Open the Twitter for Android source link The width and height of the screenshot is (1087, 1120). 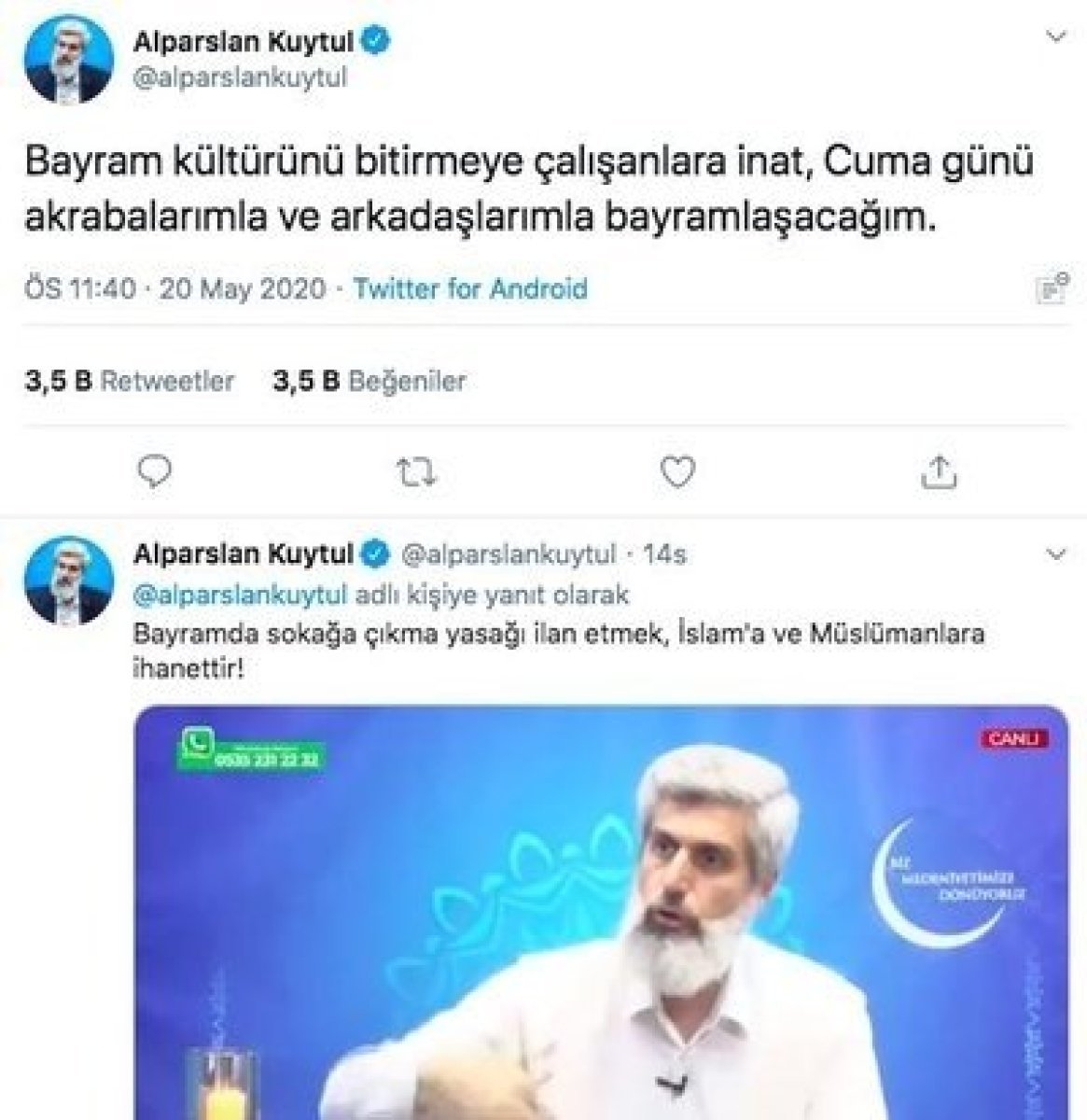[x=470, y=288]
